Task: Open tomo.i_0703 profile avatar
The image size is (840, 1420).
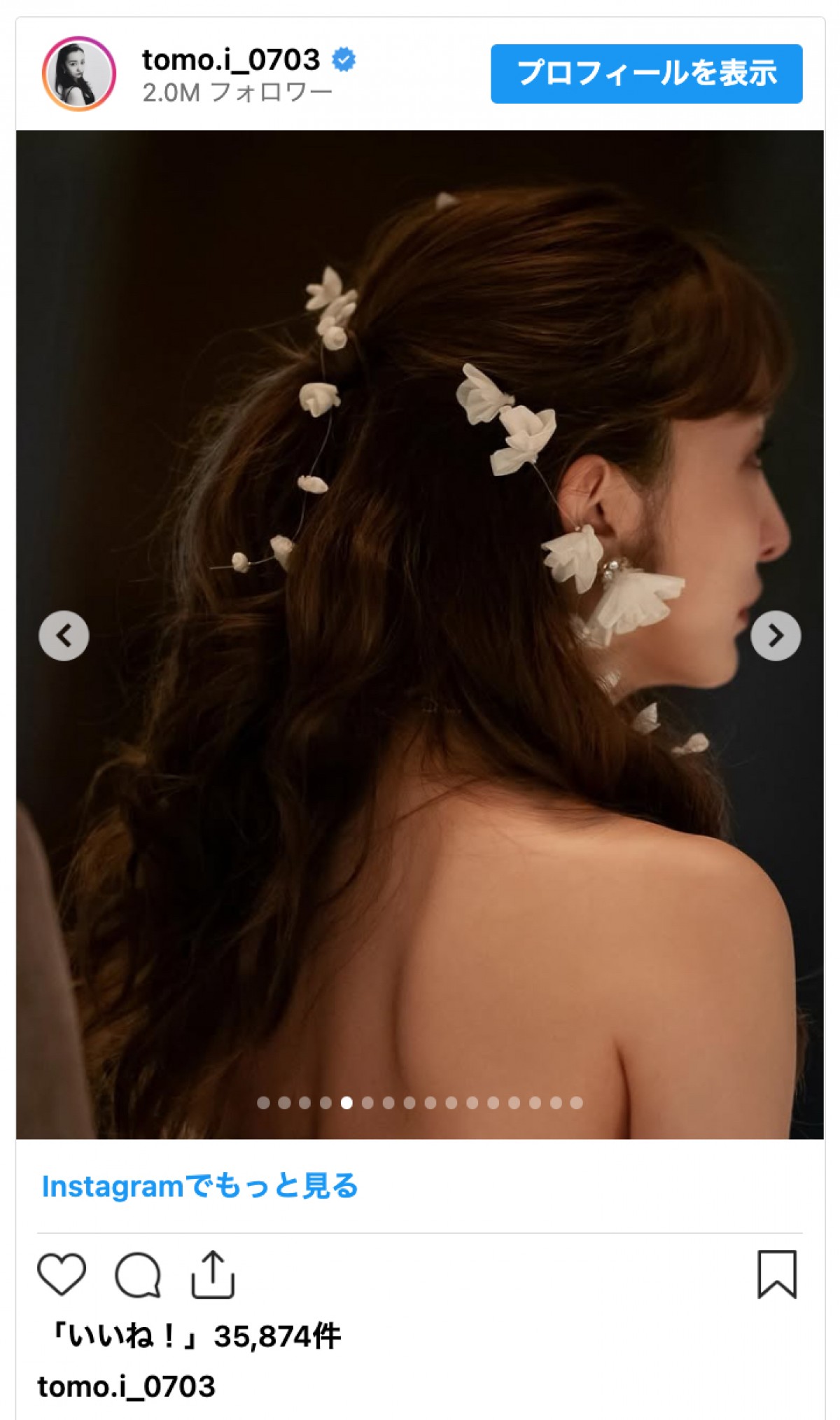Action: (x=78, y=74)
